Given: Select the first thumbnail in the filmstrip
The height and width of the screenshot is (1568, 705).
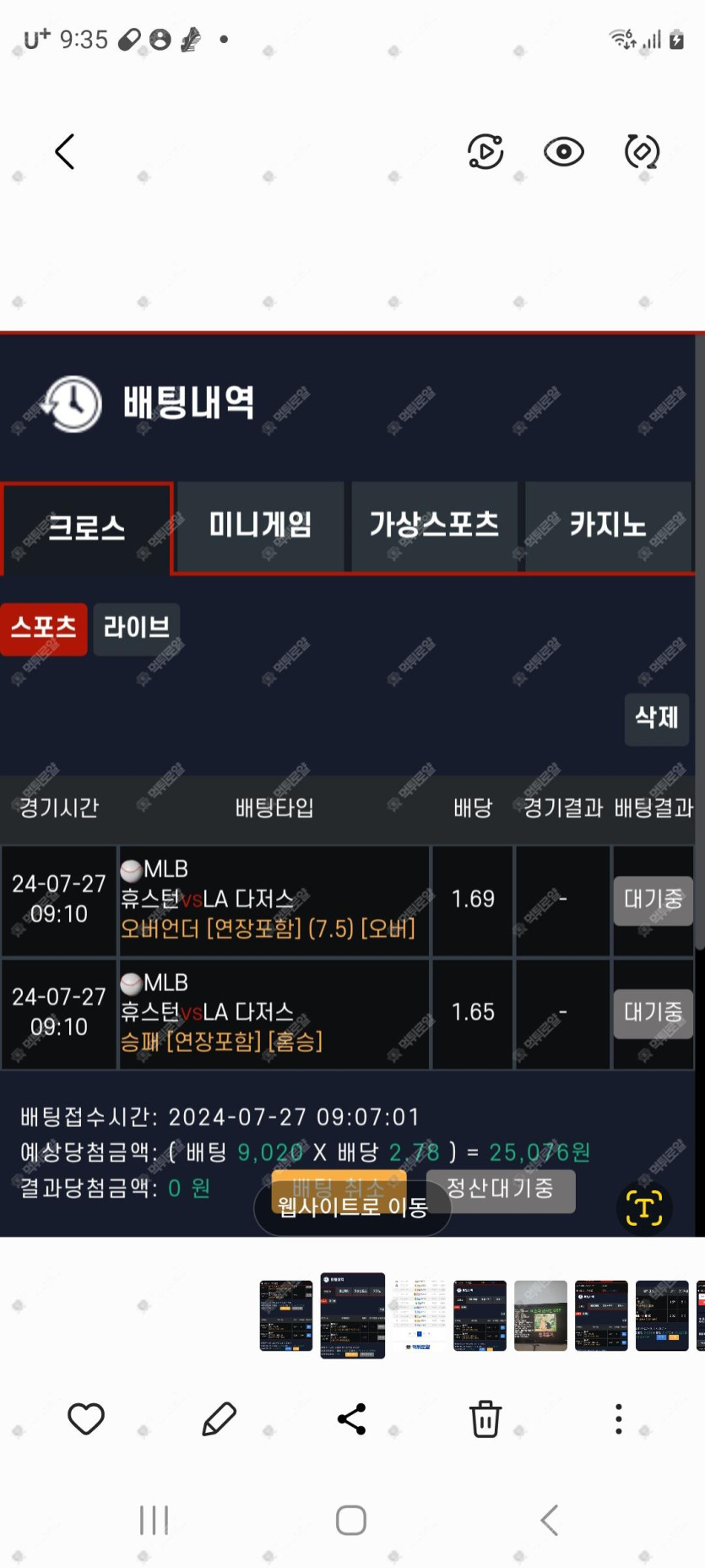Looking at the screenshot, I should (x=285, y=1315).
